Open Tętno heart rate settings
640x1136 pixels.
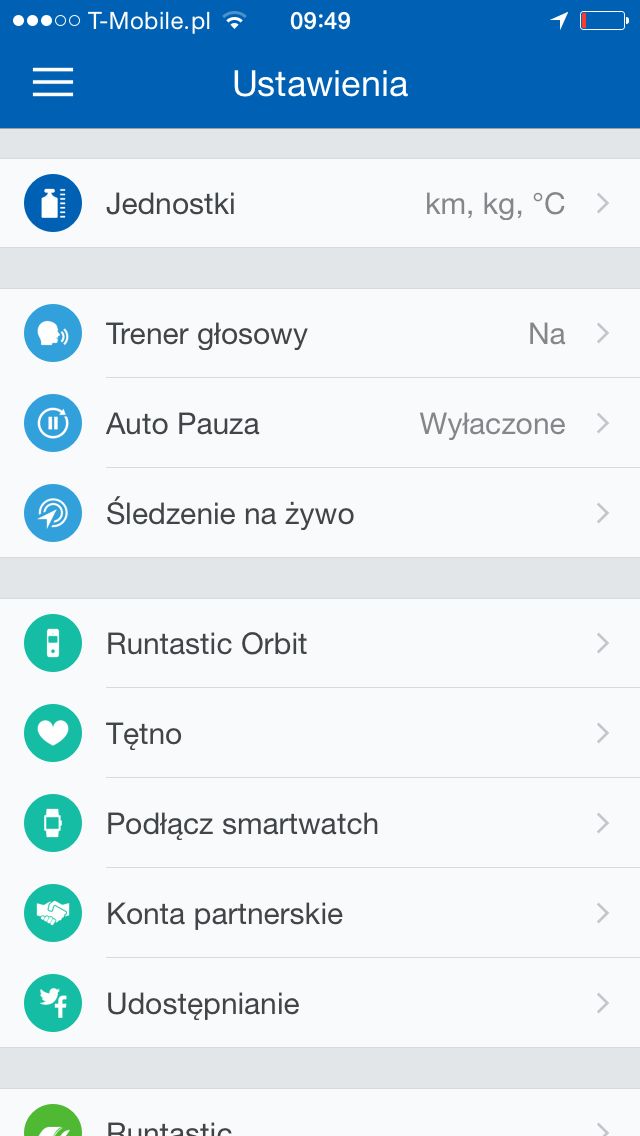click(x=320, y=733)
